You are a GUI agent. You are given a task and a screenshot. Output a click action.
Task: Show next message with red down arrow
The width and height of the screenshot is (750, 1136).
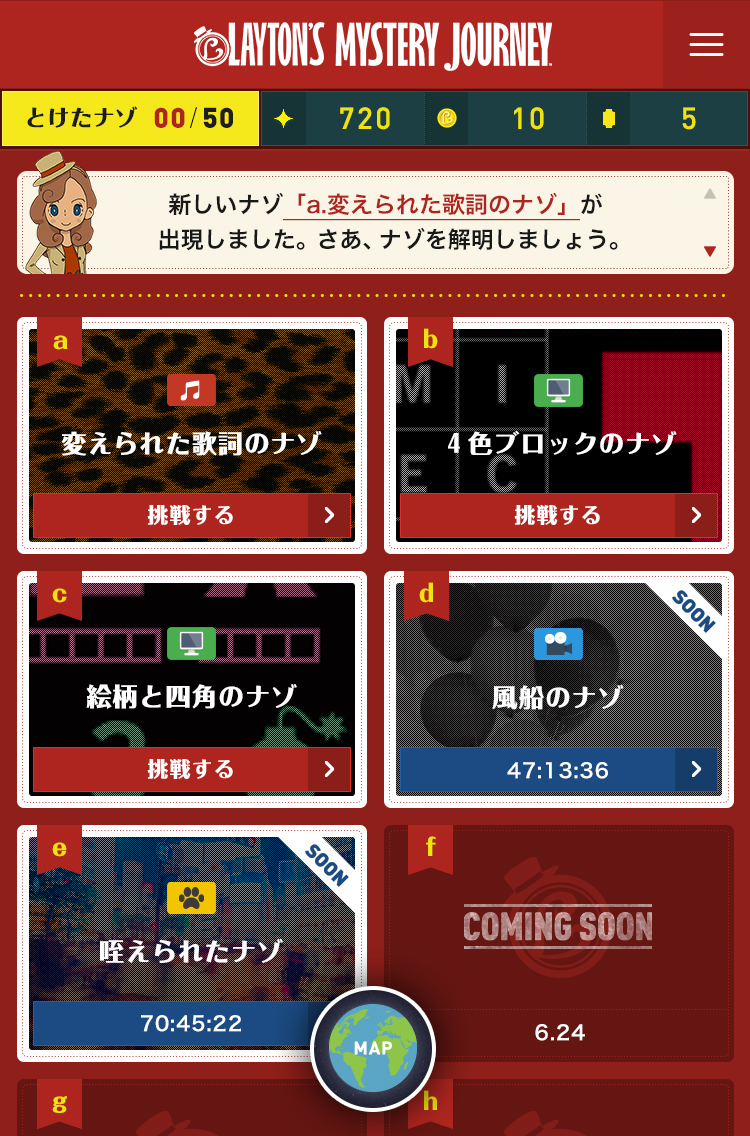coord(710,251)
